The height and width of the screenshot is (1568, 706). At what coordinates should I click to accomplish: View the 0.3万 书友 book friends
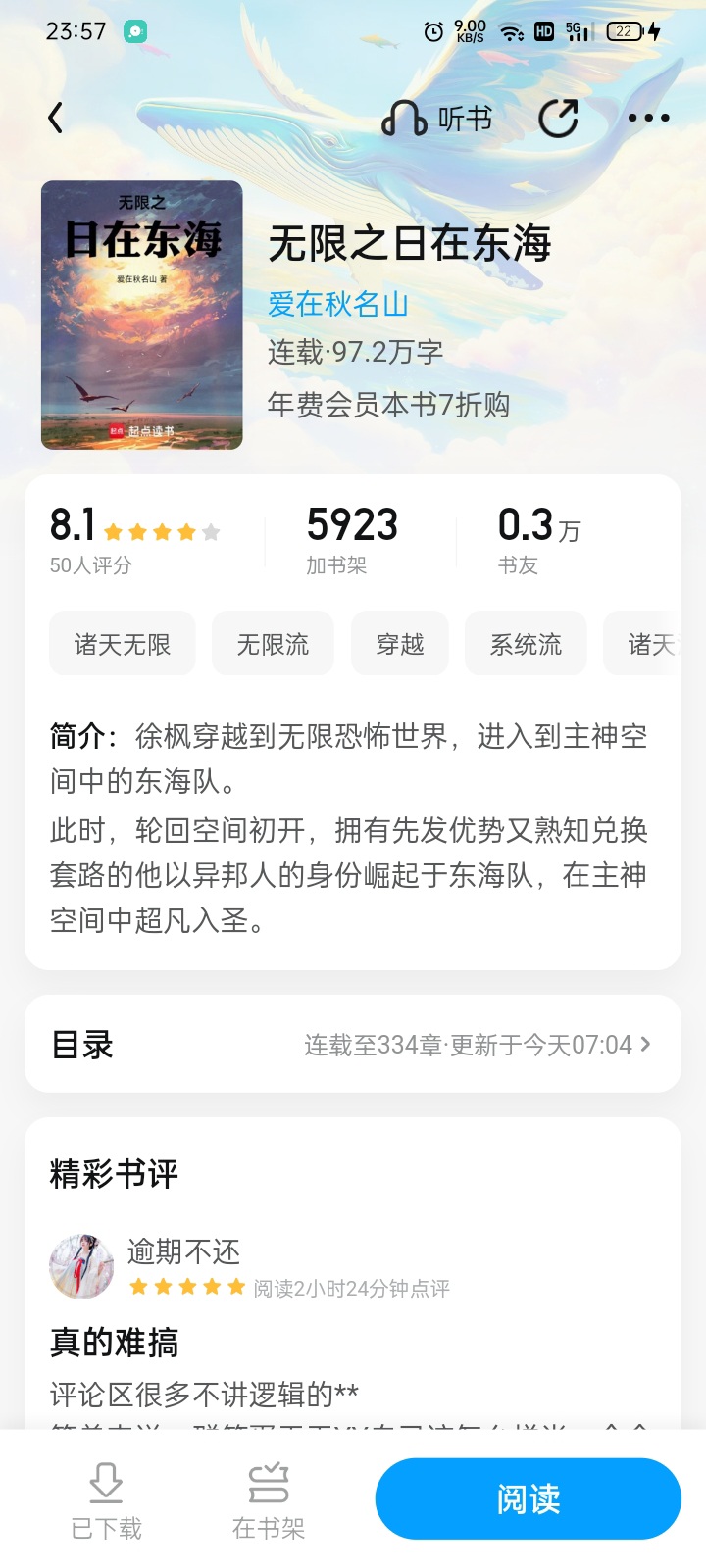click(x=538, y=537)
